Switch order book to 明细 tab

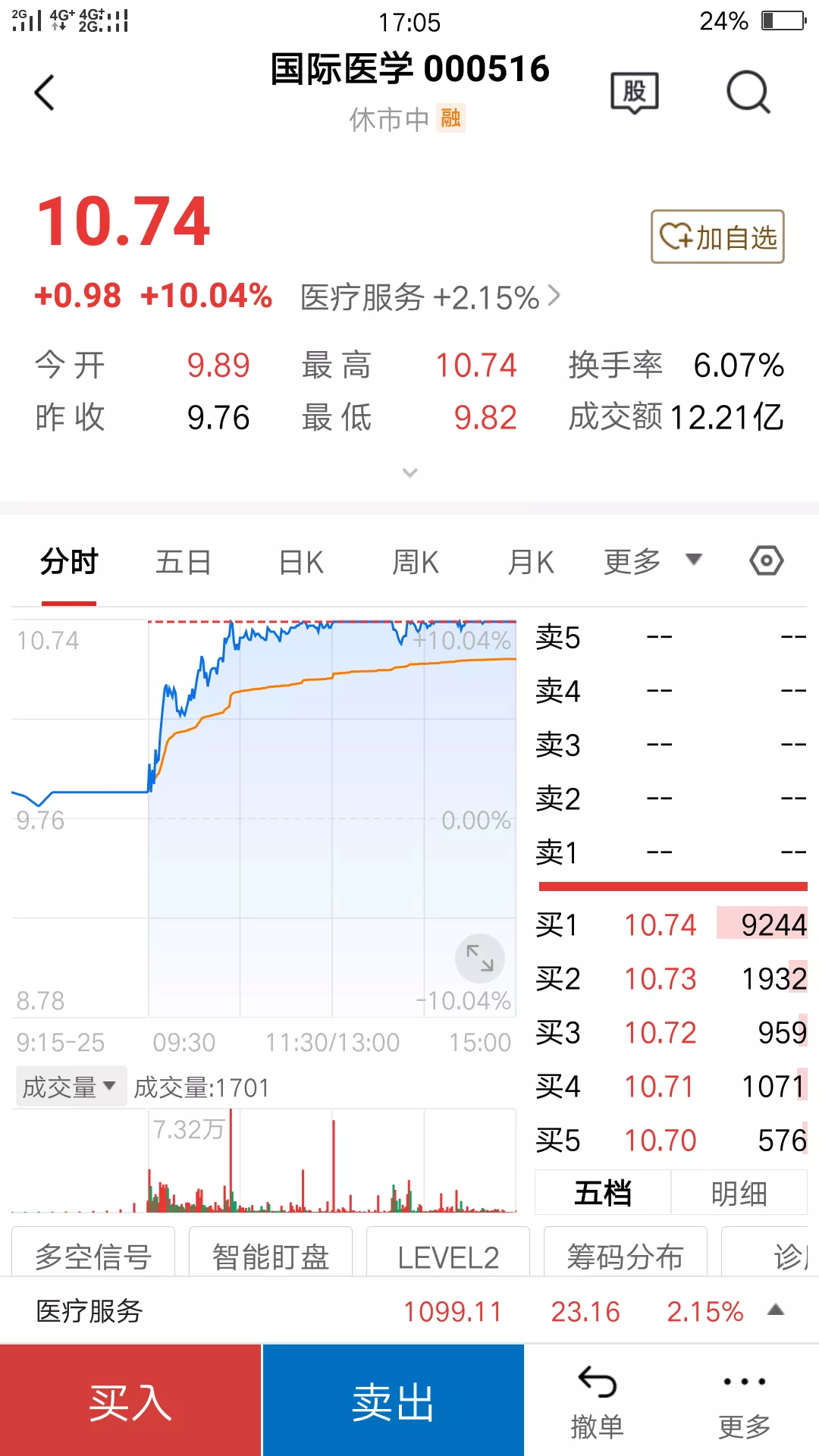739,1194
